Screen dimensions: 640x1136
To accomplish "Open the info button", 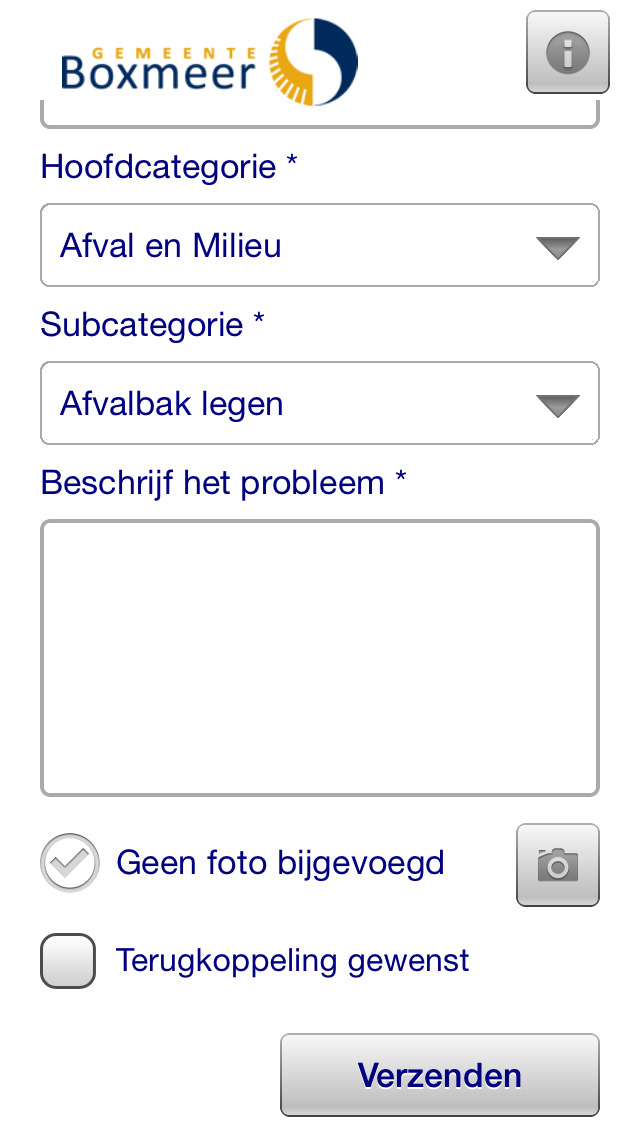I will (x=568, y=52).
